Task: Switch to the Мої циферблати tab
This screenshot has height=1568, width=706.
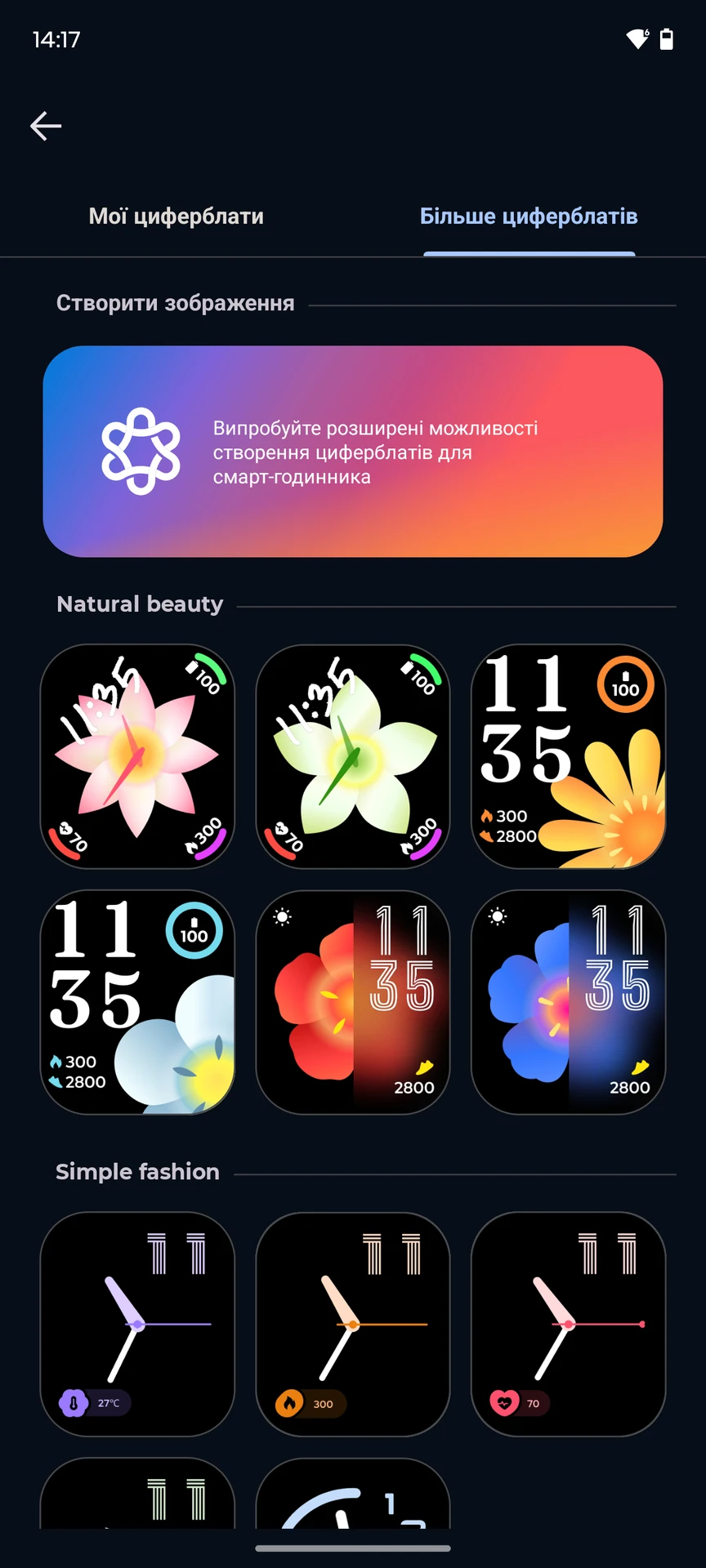Action: 176,216
